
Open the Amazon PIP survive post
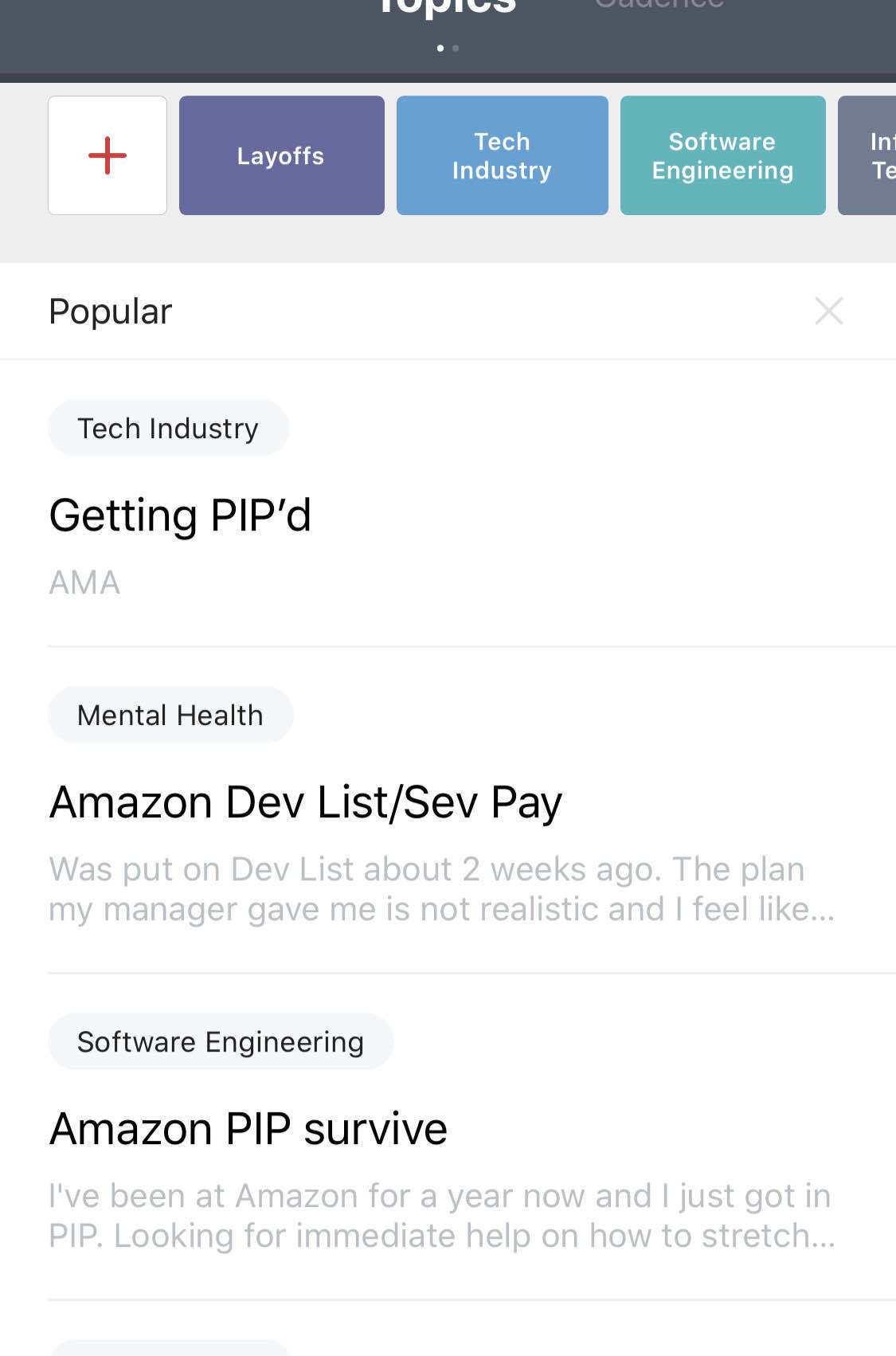coord(248,1127)
